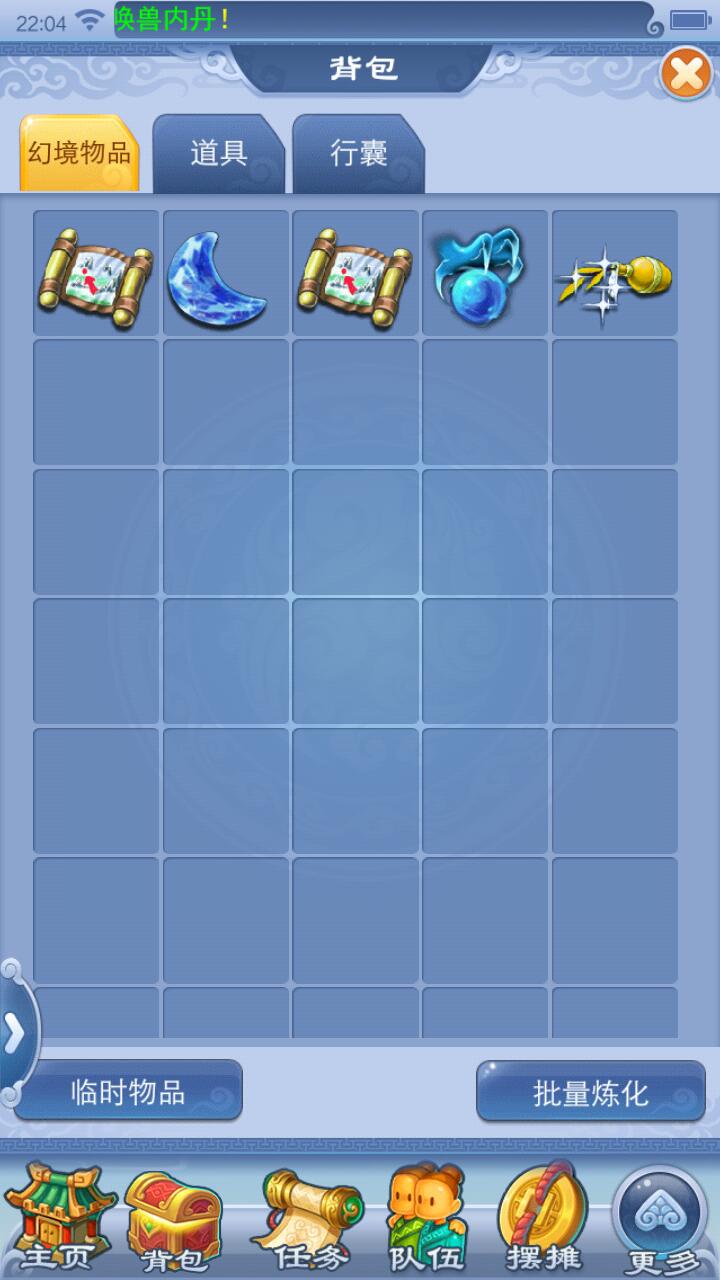
Task: Switch to the 道具 tab
Action: coord(218,153)
